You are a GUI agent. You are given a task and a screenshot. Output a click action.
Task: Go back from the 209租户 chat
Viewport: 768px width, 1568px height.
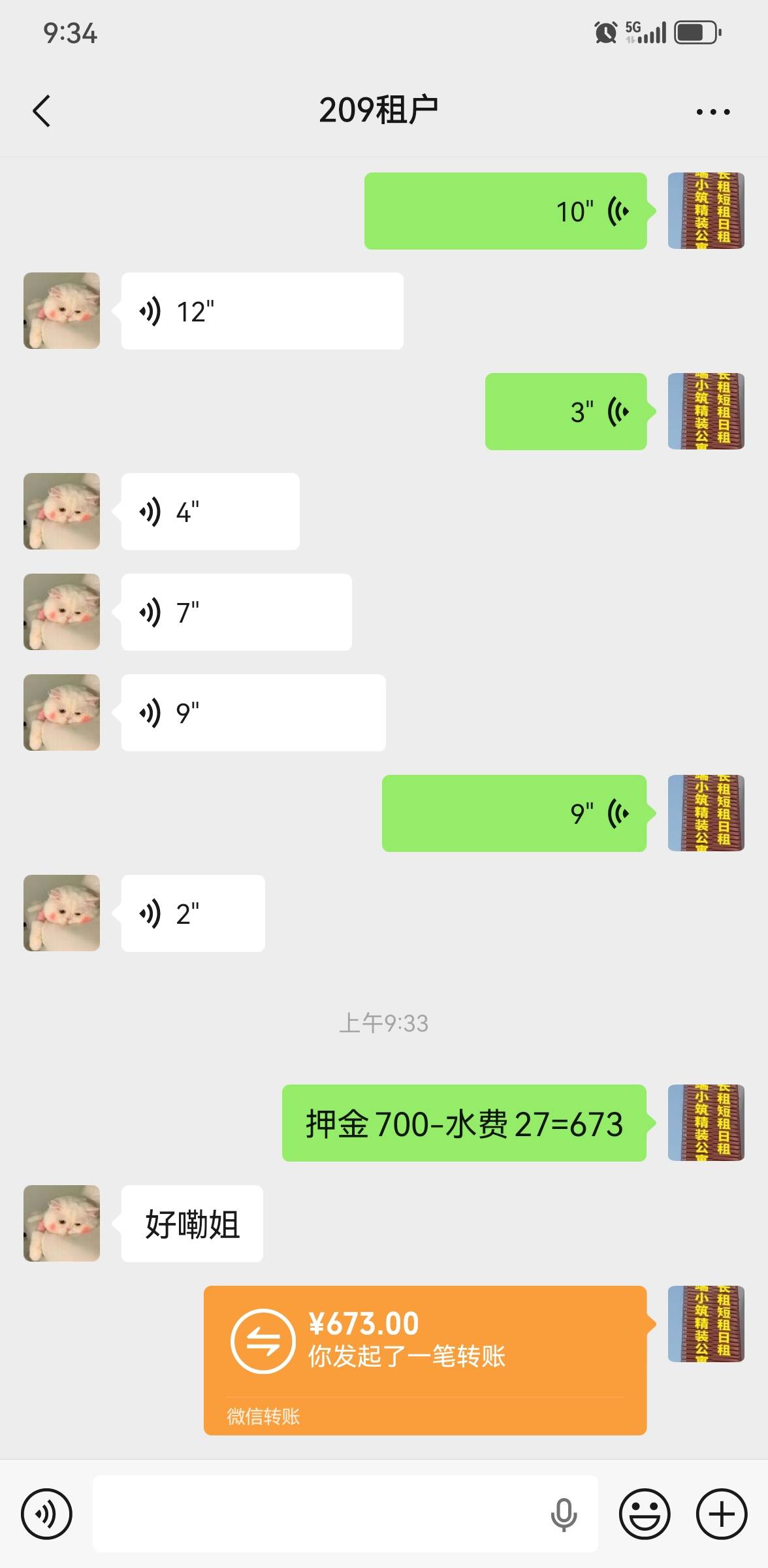[x=42, y=110]
